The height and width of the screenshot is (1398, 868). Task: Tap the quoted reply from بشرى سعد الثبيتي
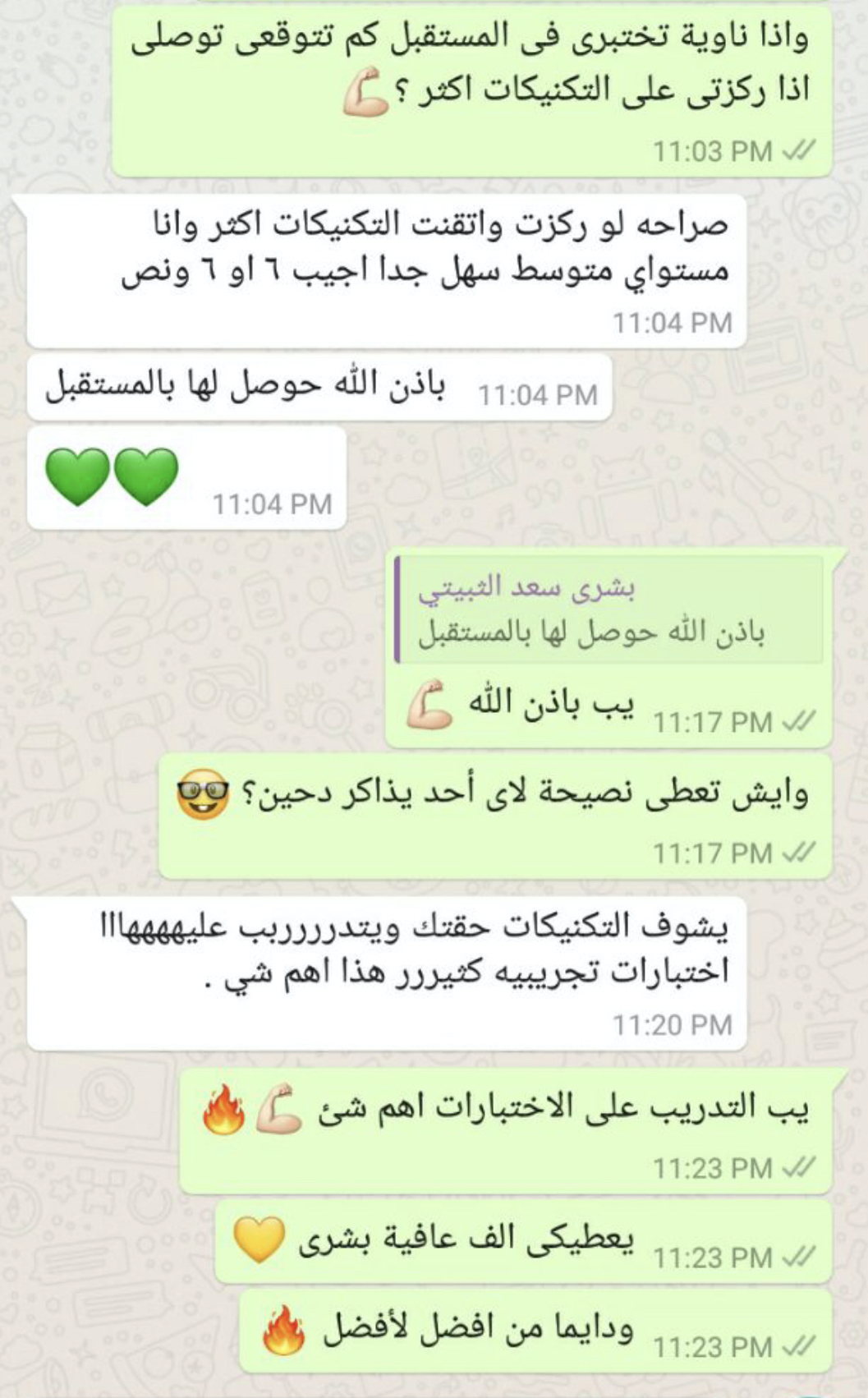tap(609, 610)
